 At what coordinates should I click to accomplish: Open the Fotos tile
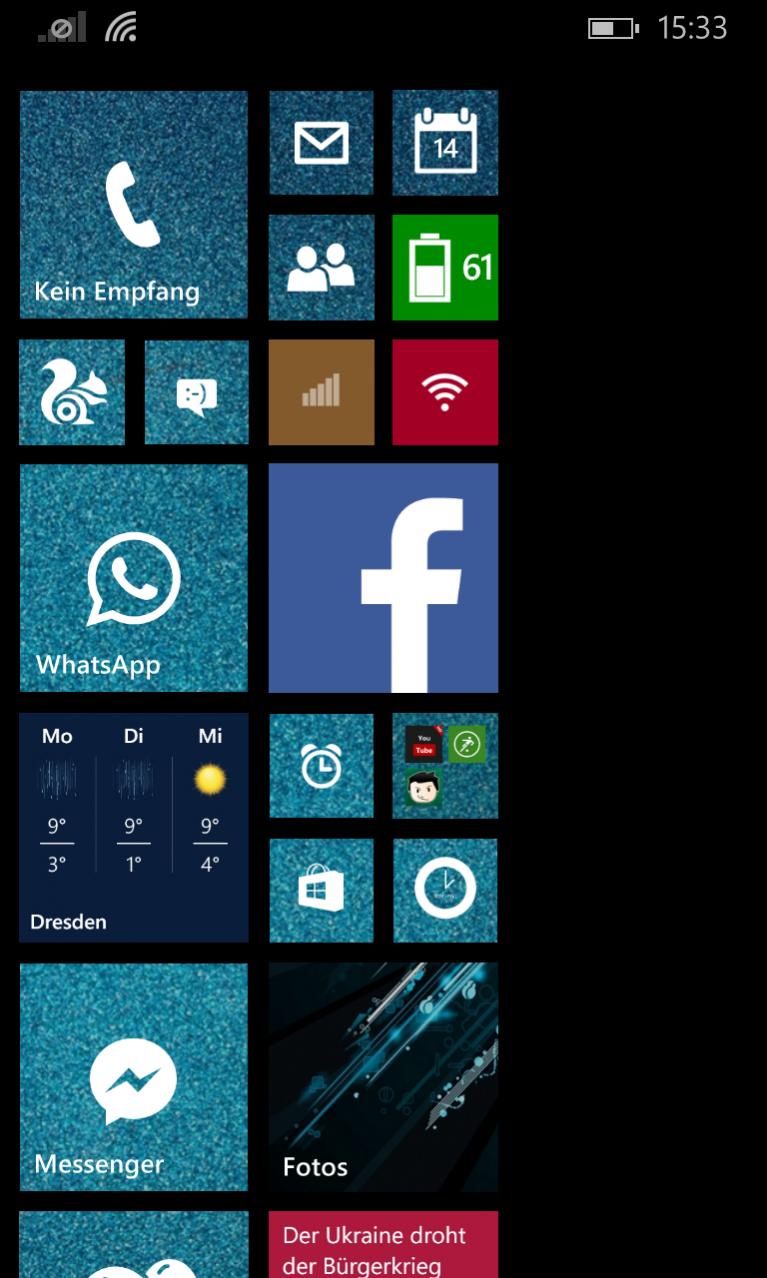click(383, 1077)
